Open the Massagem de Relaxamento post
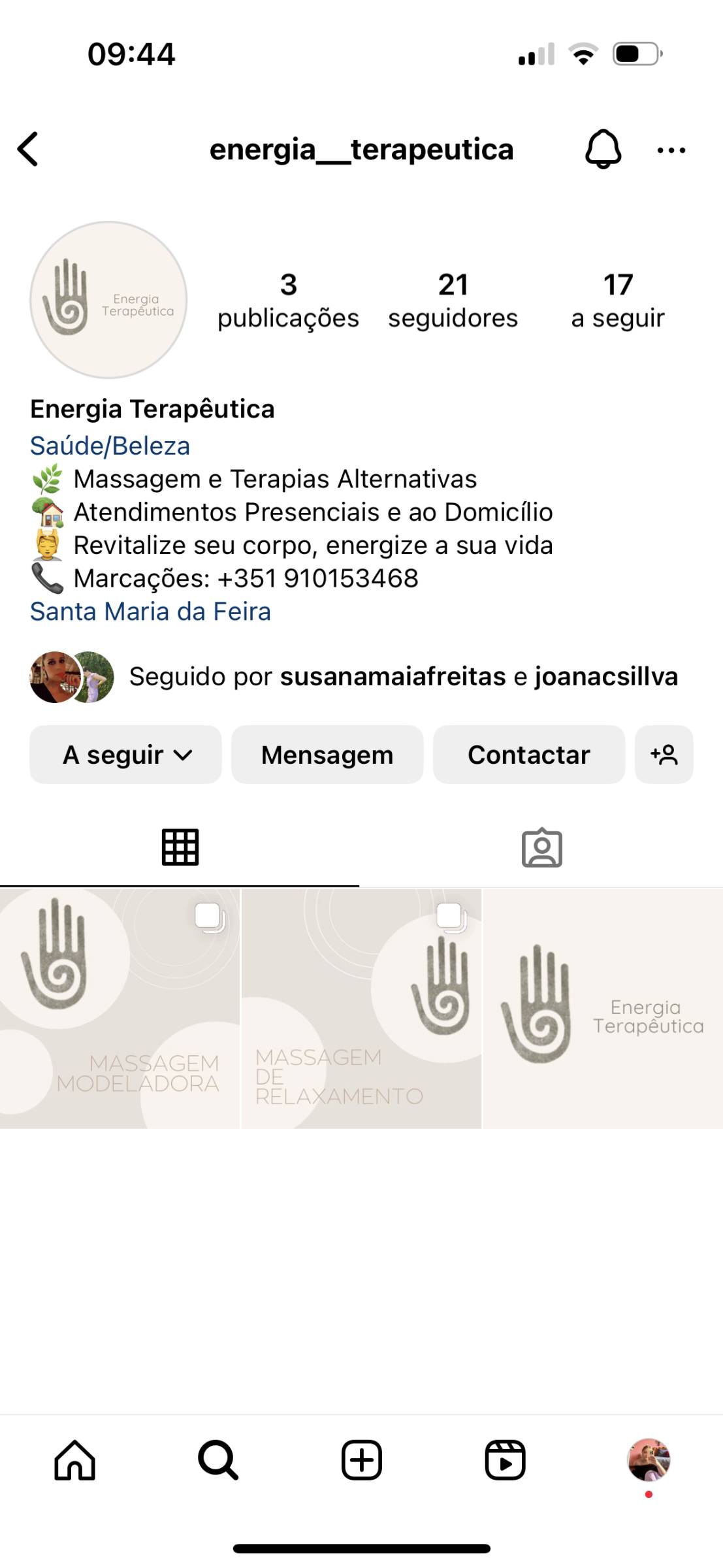 361,1008
